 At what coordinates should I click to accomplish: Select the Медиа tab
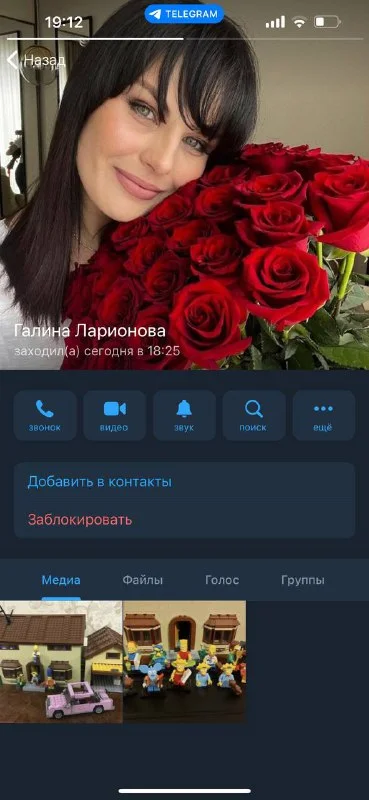click(61, 580)
